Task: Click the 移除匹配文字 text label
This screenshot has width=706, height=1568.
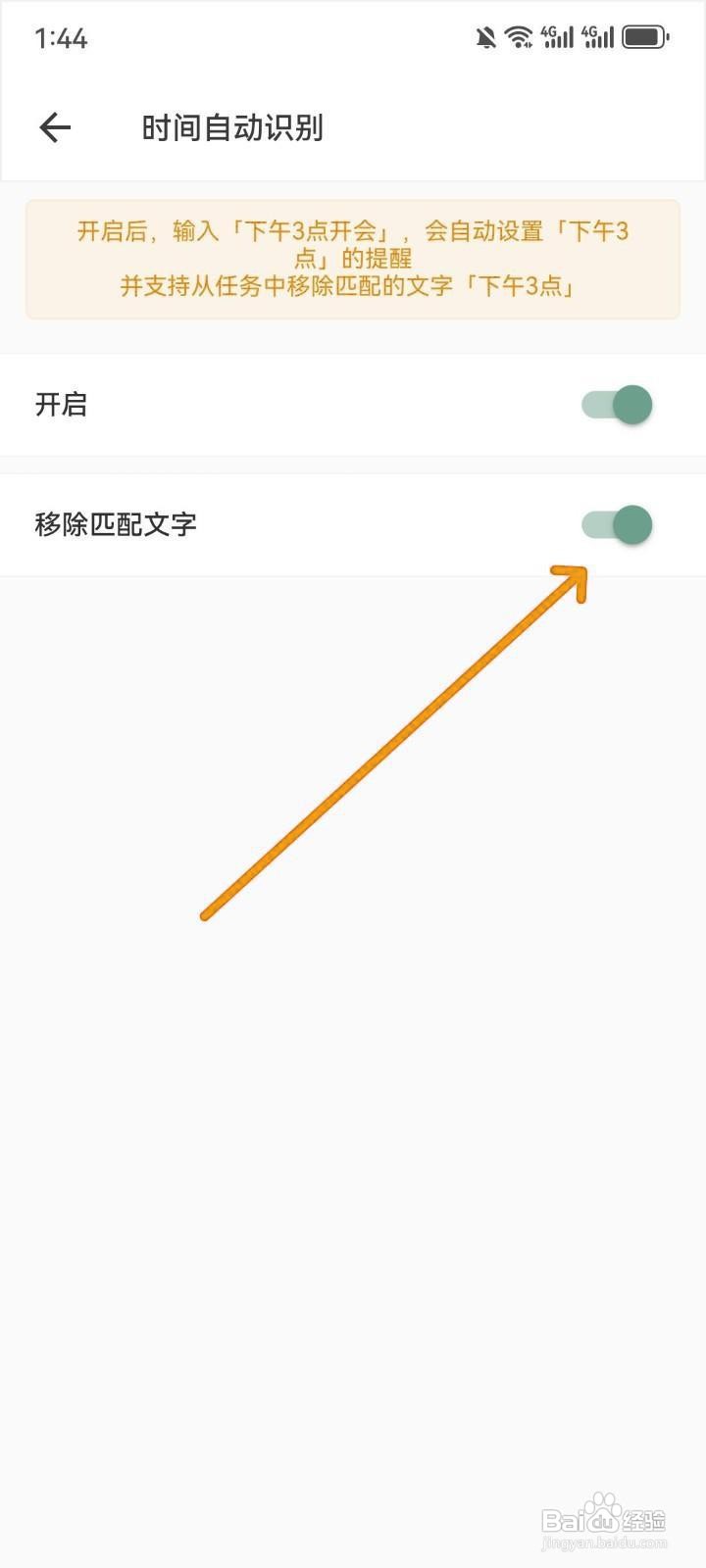Action: pos(115,525)
